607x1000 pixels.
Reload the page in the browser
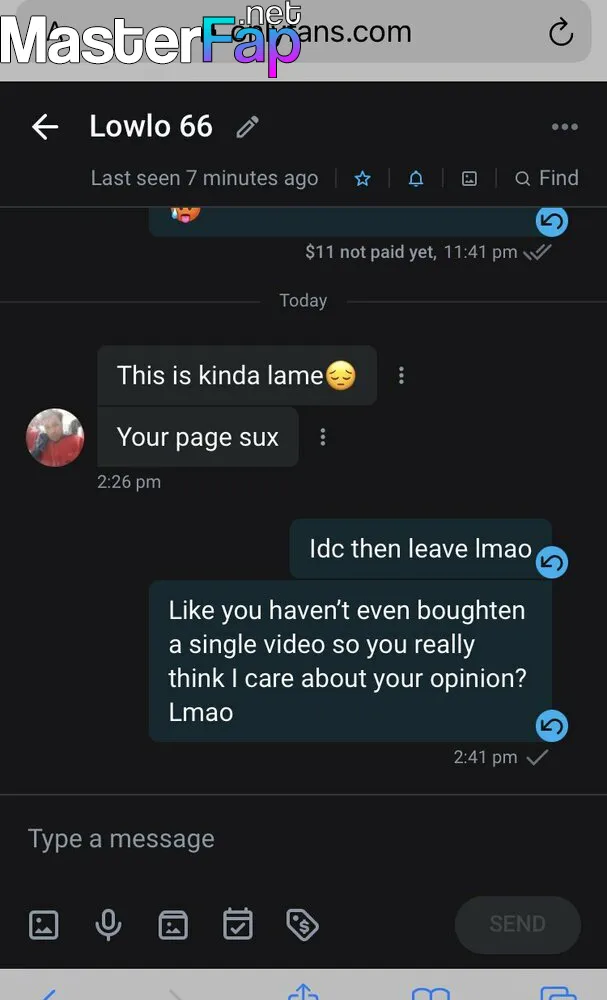pyautogui.click(x=561, y=32)
